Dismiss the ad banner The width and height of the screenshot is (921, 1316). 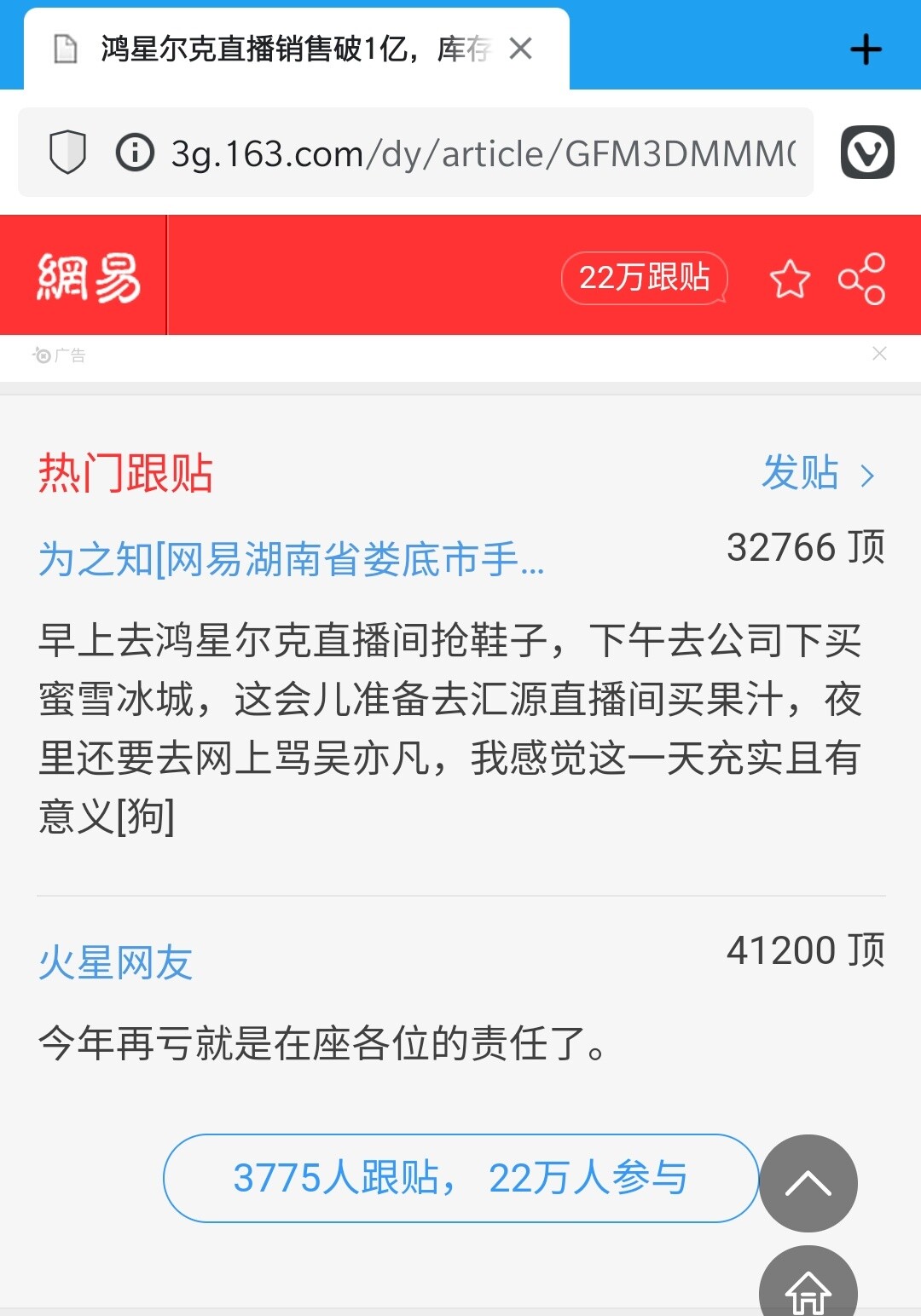[x=879, y=354]
